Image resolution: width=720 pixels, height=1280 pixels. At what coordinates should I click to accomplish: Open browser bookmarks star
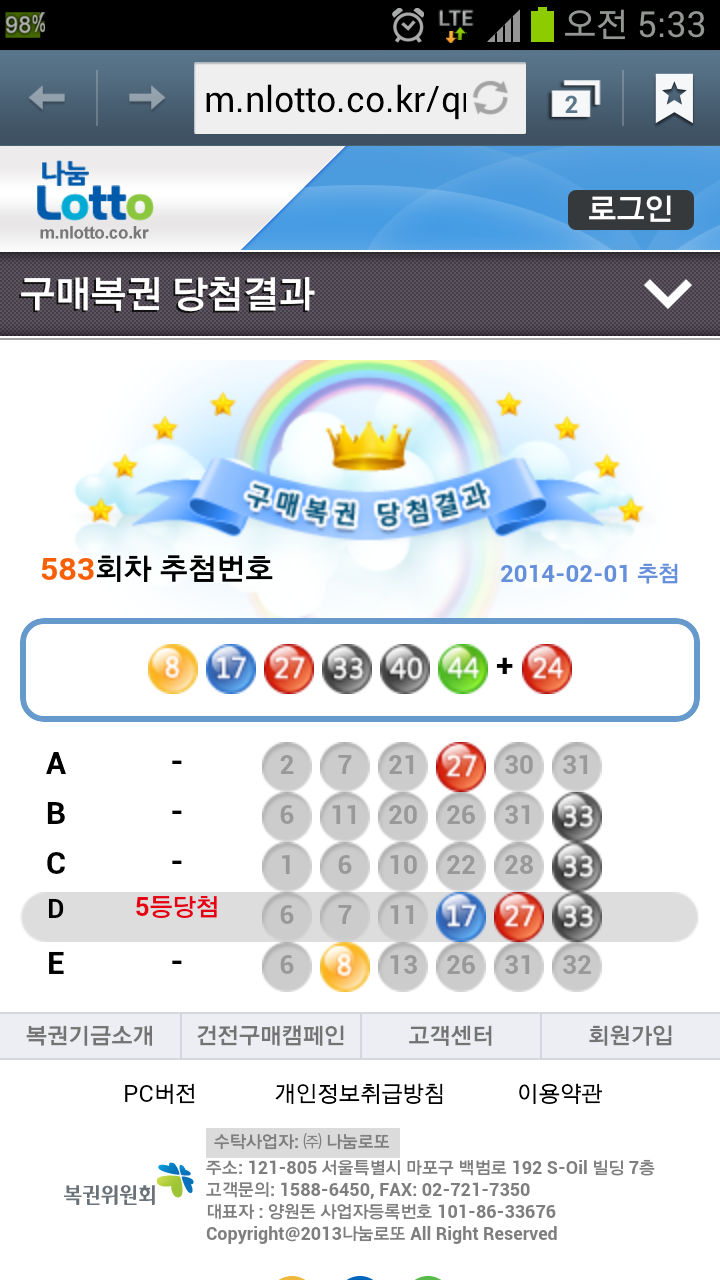point(674,98)
